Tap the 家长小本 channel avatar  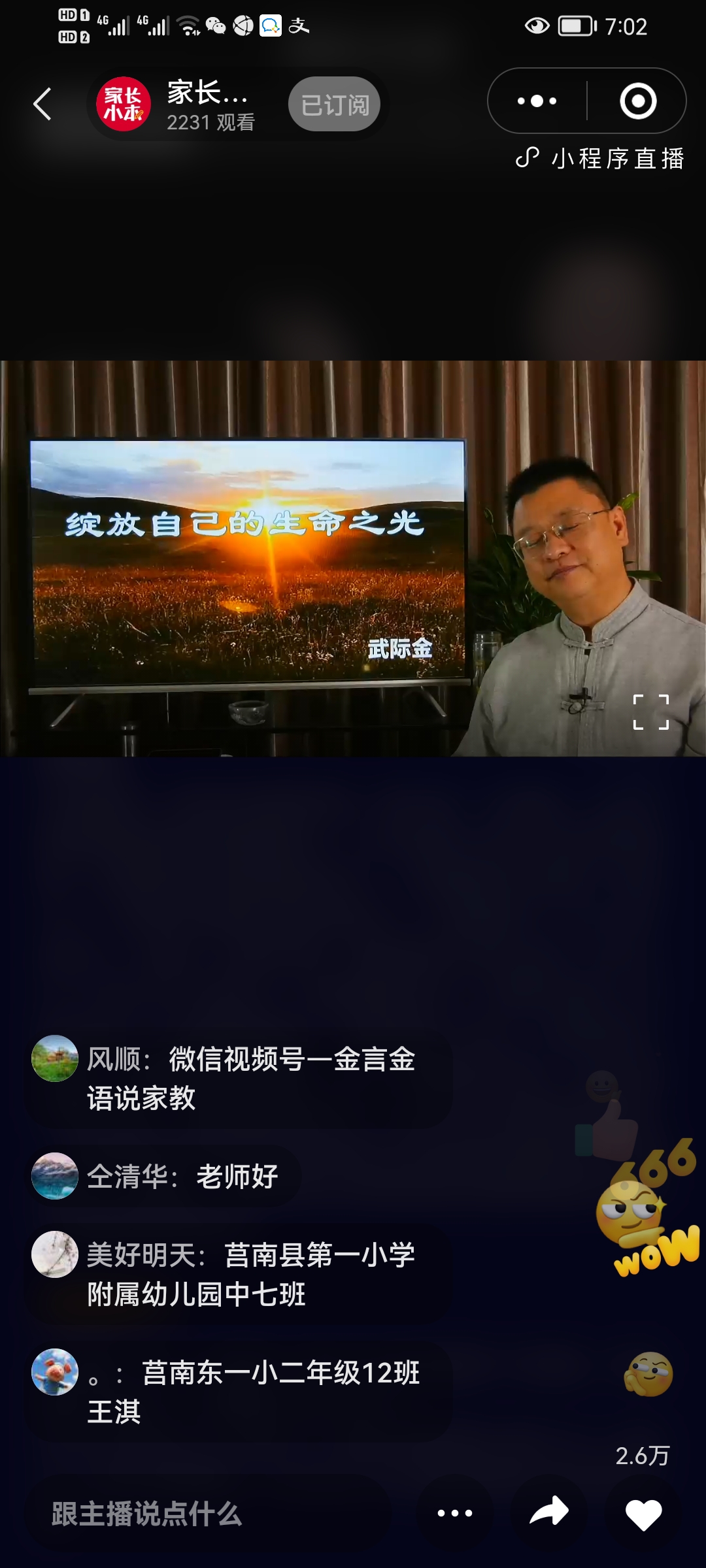coord(124,105)
